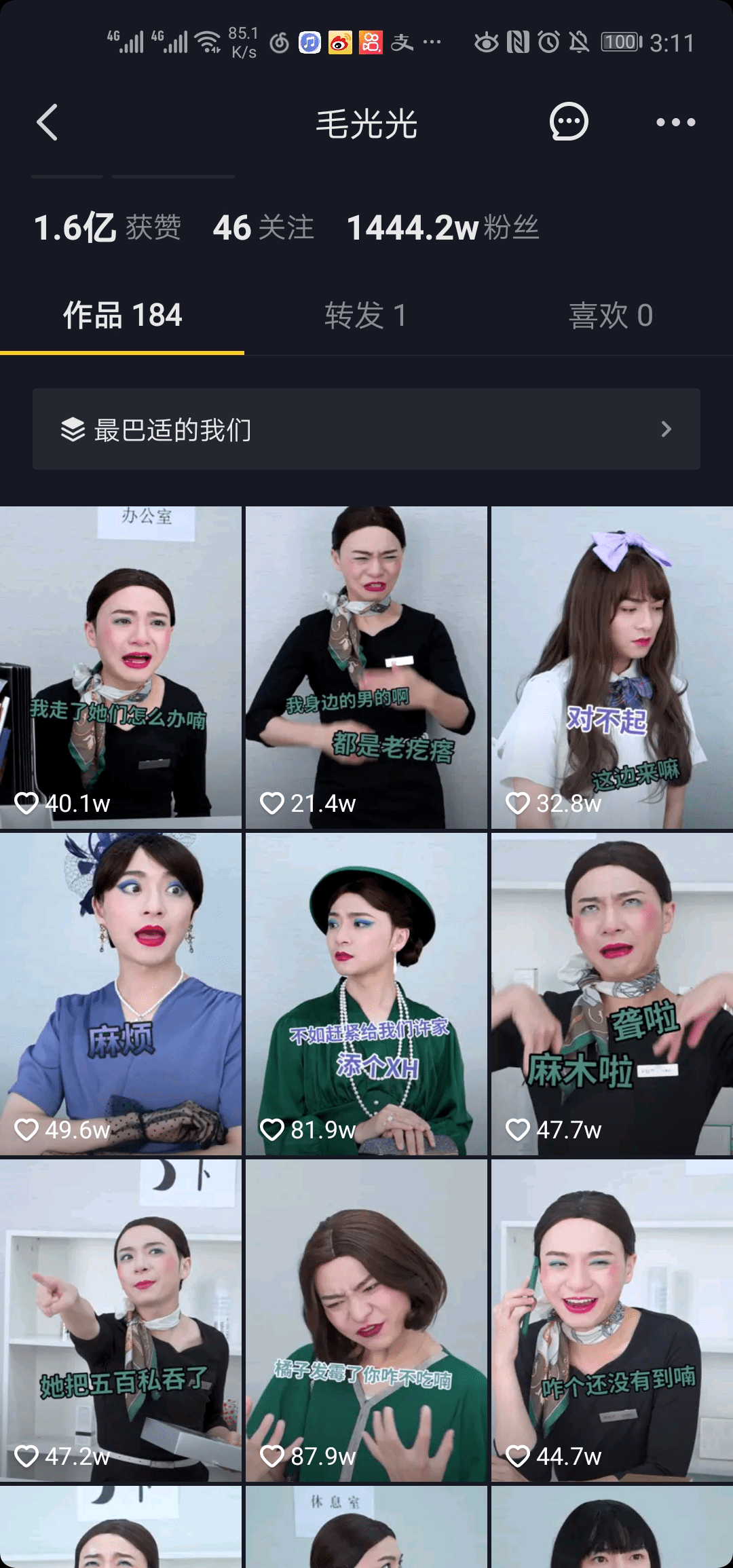Viewport: 733px width, 1568px height.
Task: Open the 最巴适的我们 collection row
Action: pyautogui.click(x=366, y=429)
